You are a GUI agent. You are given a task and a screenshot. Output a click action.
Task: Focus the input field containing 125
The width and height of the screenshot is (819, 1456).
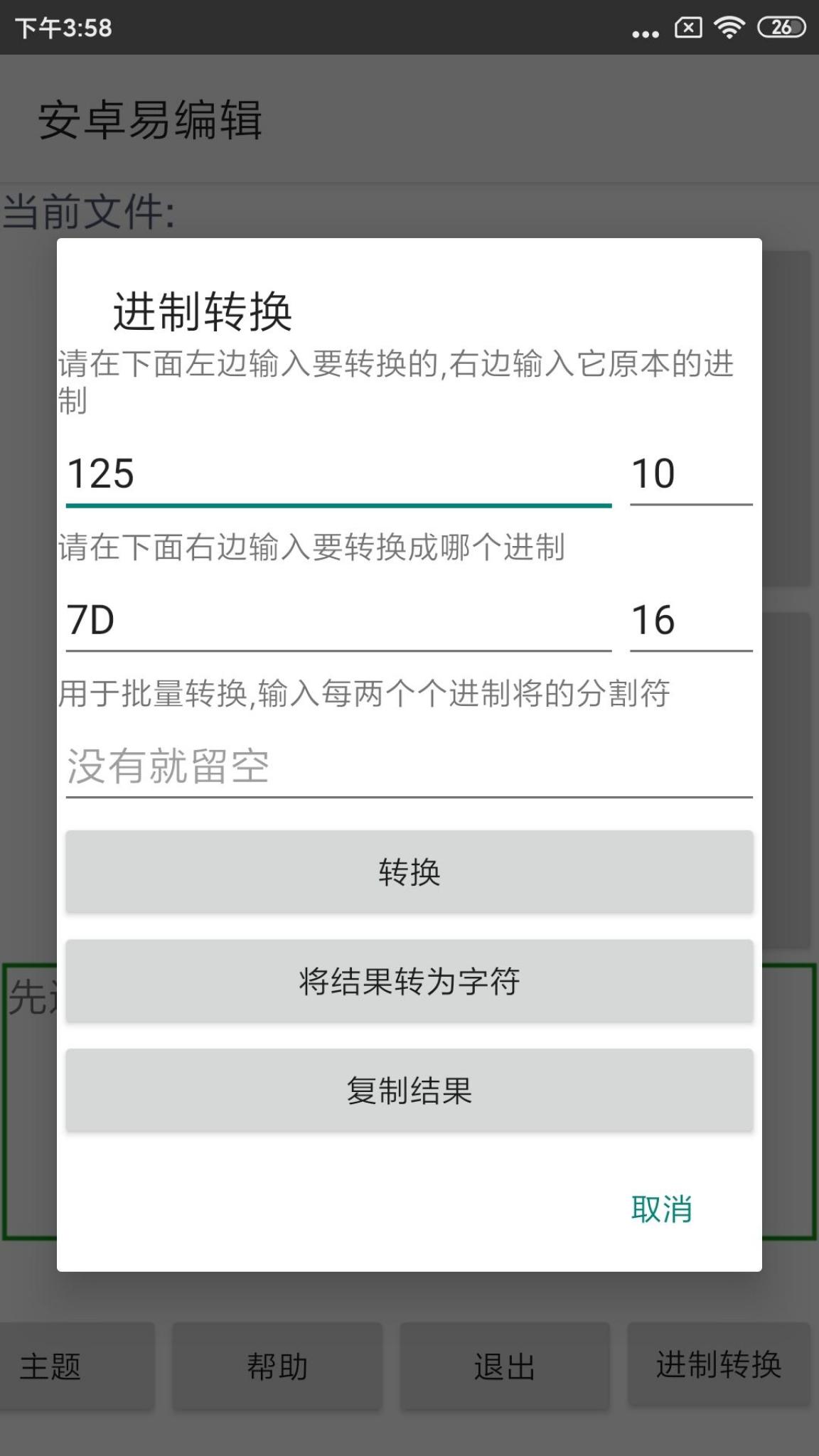click(338, 474)
